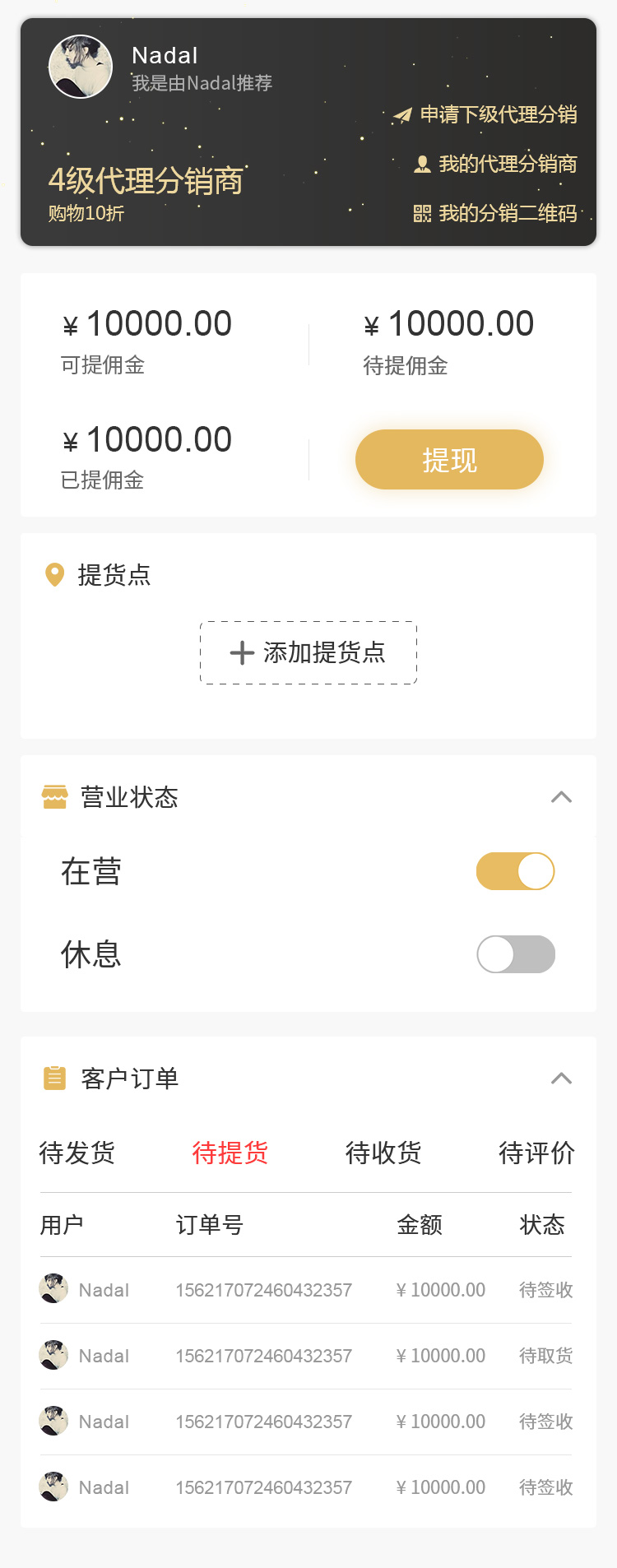The height and width of the screenshot is (1568, 617).
Task: Collapse the 客户订单 section
Action: click(561, 1079)
